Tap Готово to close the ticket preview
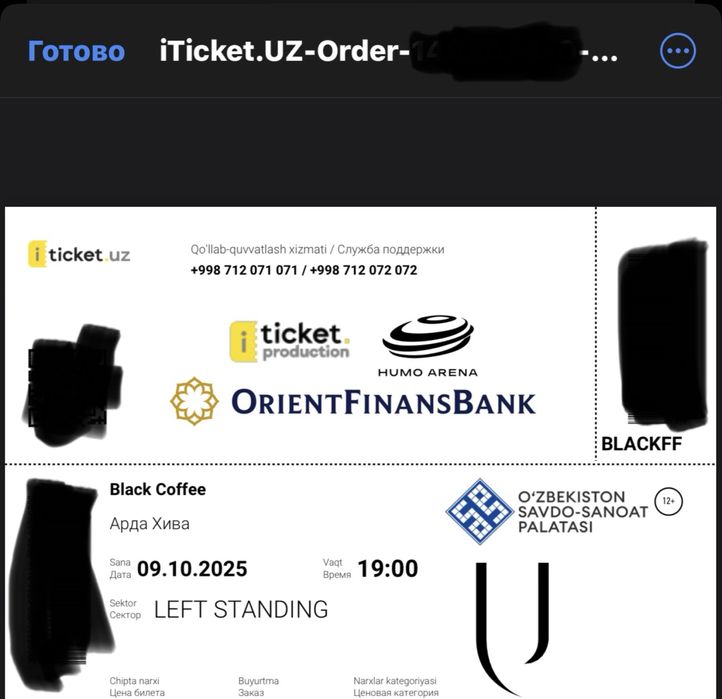The width and height of the screenshot is (722, 699). (x=76, y=51)
